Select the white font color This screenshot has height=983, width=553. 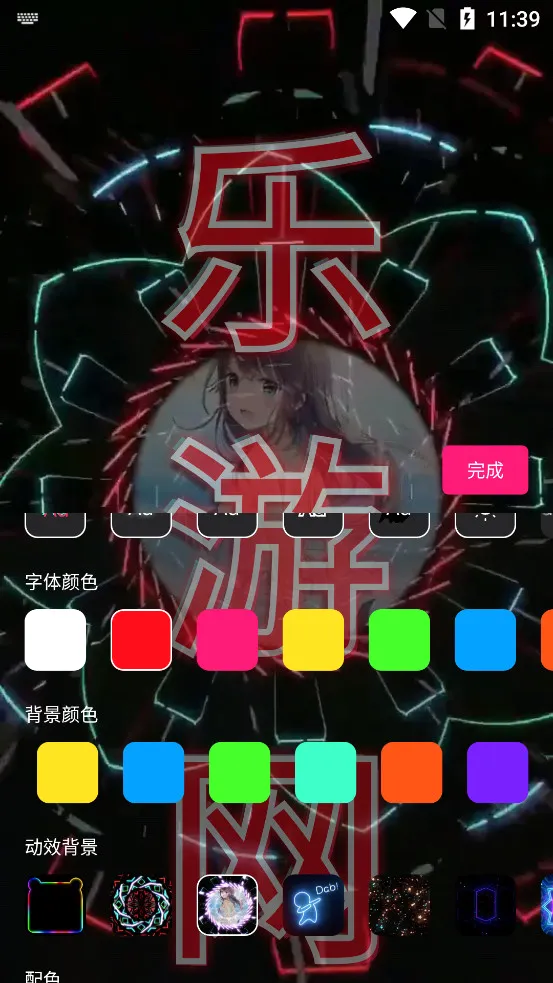tap(55, 639)
